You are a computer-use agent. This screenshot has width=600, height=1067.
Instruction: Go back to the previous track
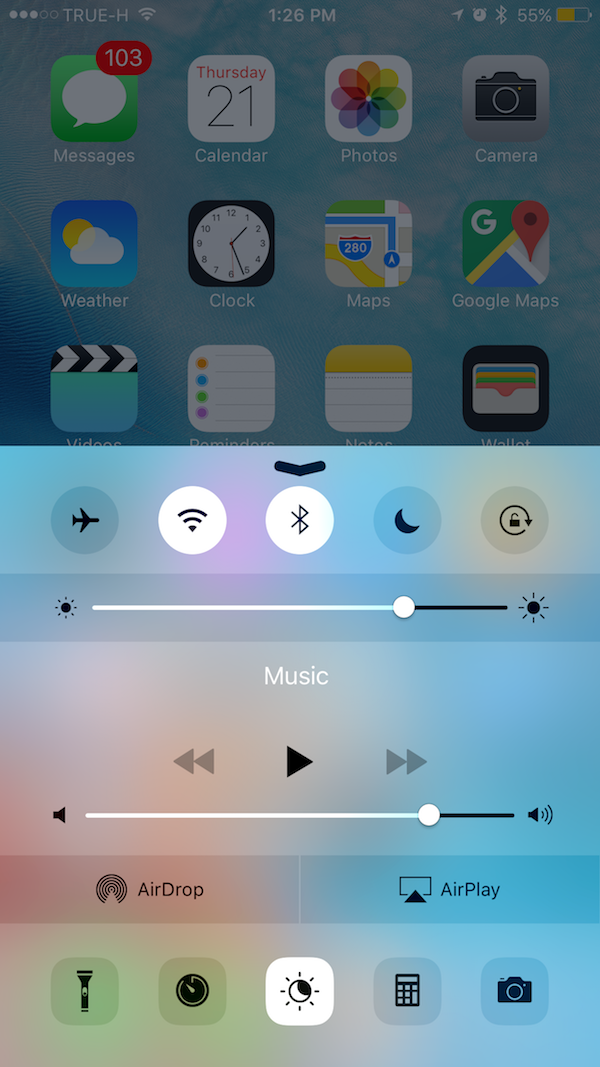coord(193,762)
